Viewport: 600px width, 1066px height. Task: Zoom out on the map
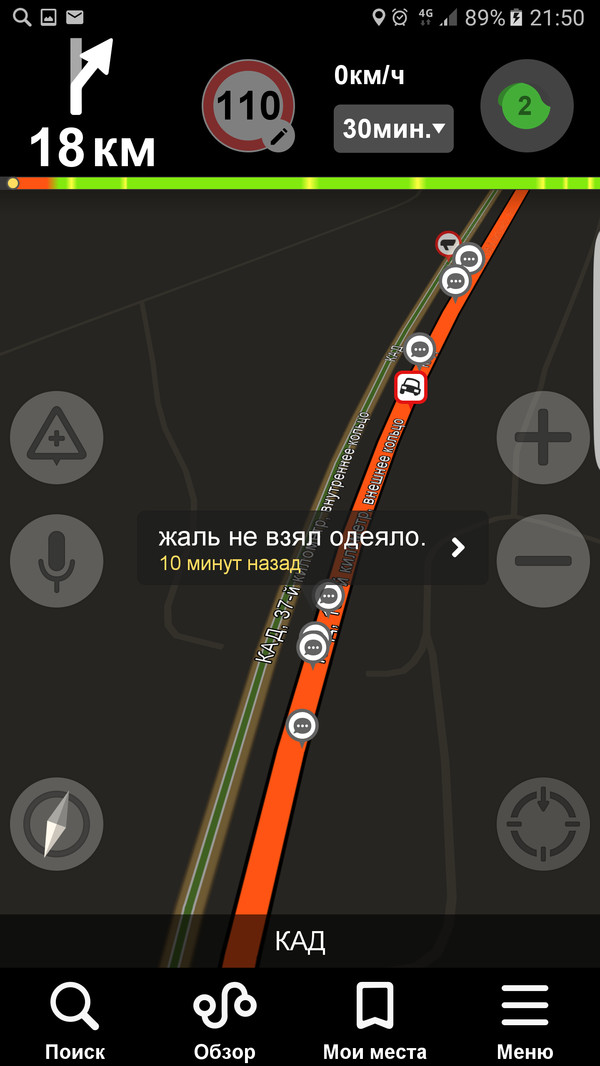543,560
